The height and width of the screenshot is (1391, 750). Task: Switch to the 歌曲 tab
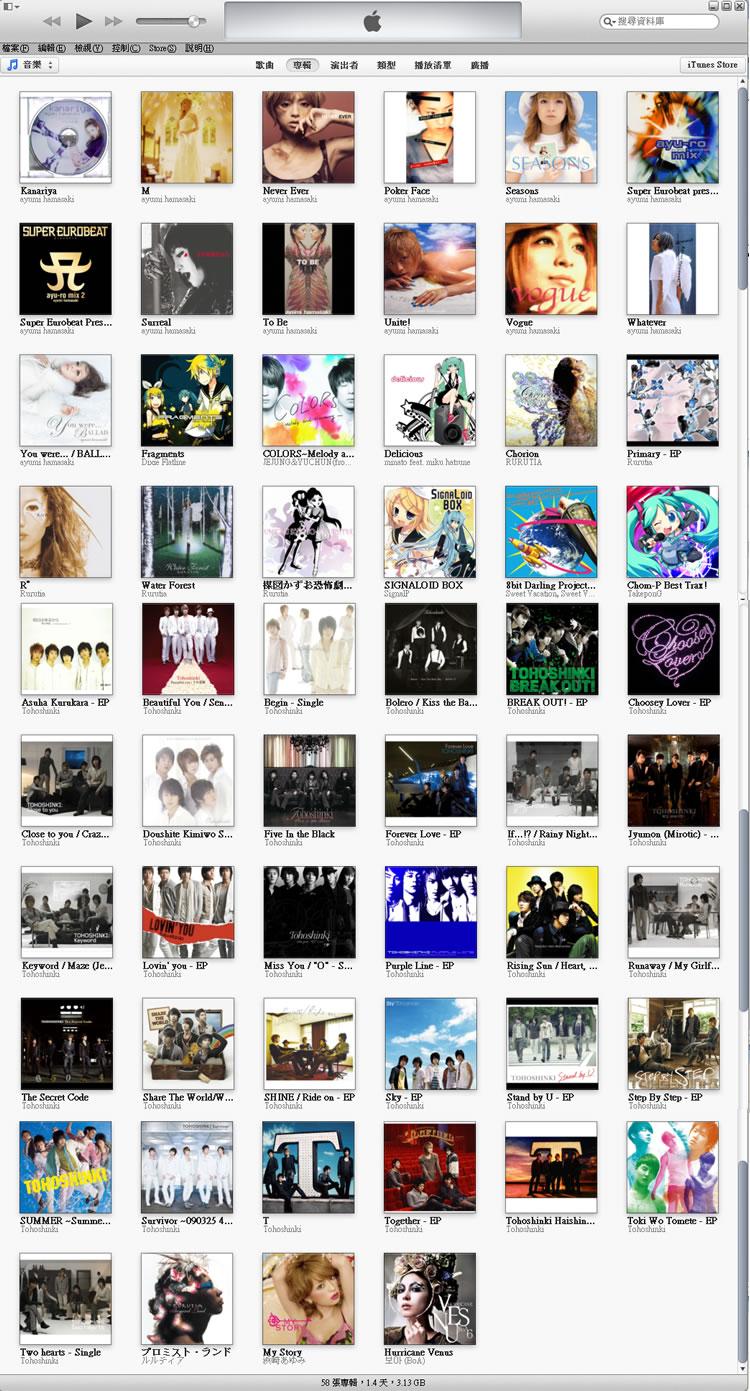pyautogui.click(x=264, y=65)
